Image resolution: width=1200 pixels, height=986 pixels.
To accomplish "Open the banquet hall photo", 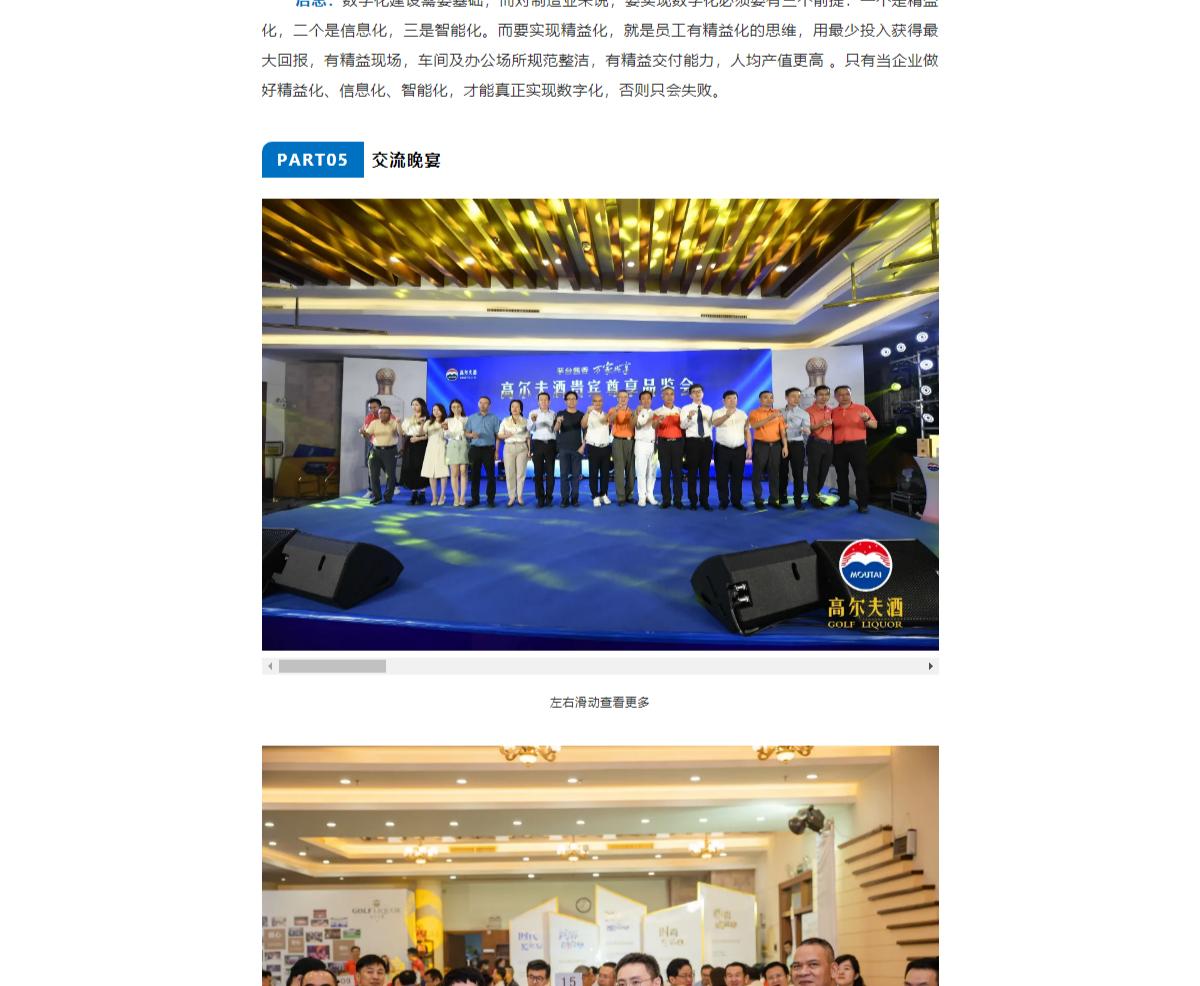I will click(600, 865).
